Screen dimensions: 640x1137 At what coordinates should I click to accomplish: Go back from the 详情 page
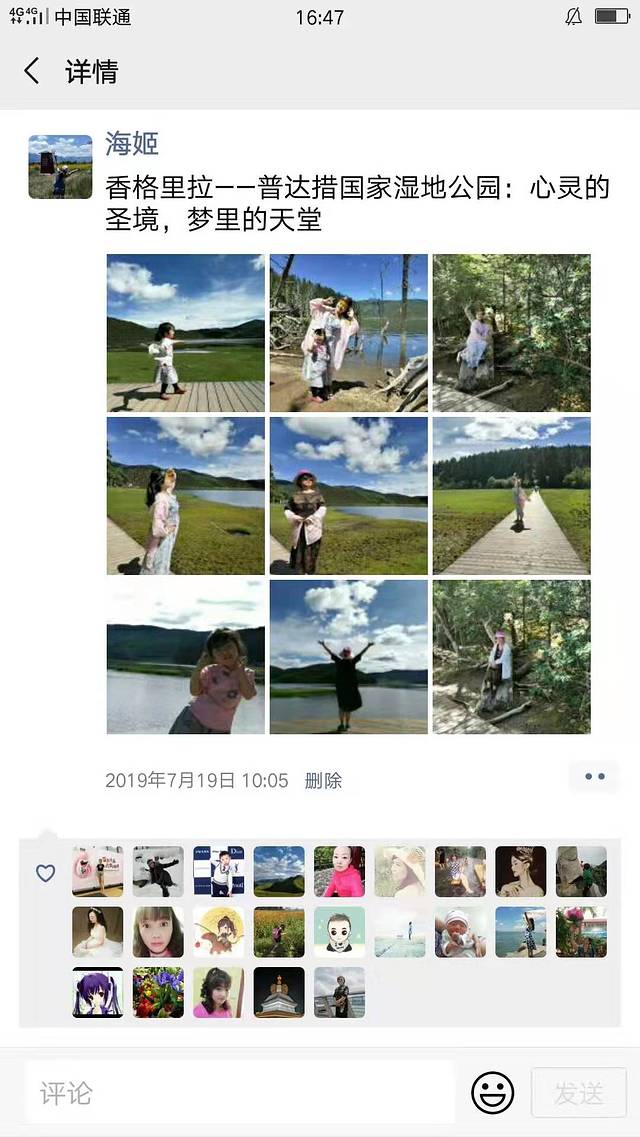pos(32,71)
